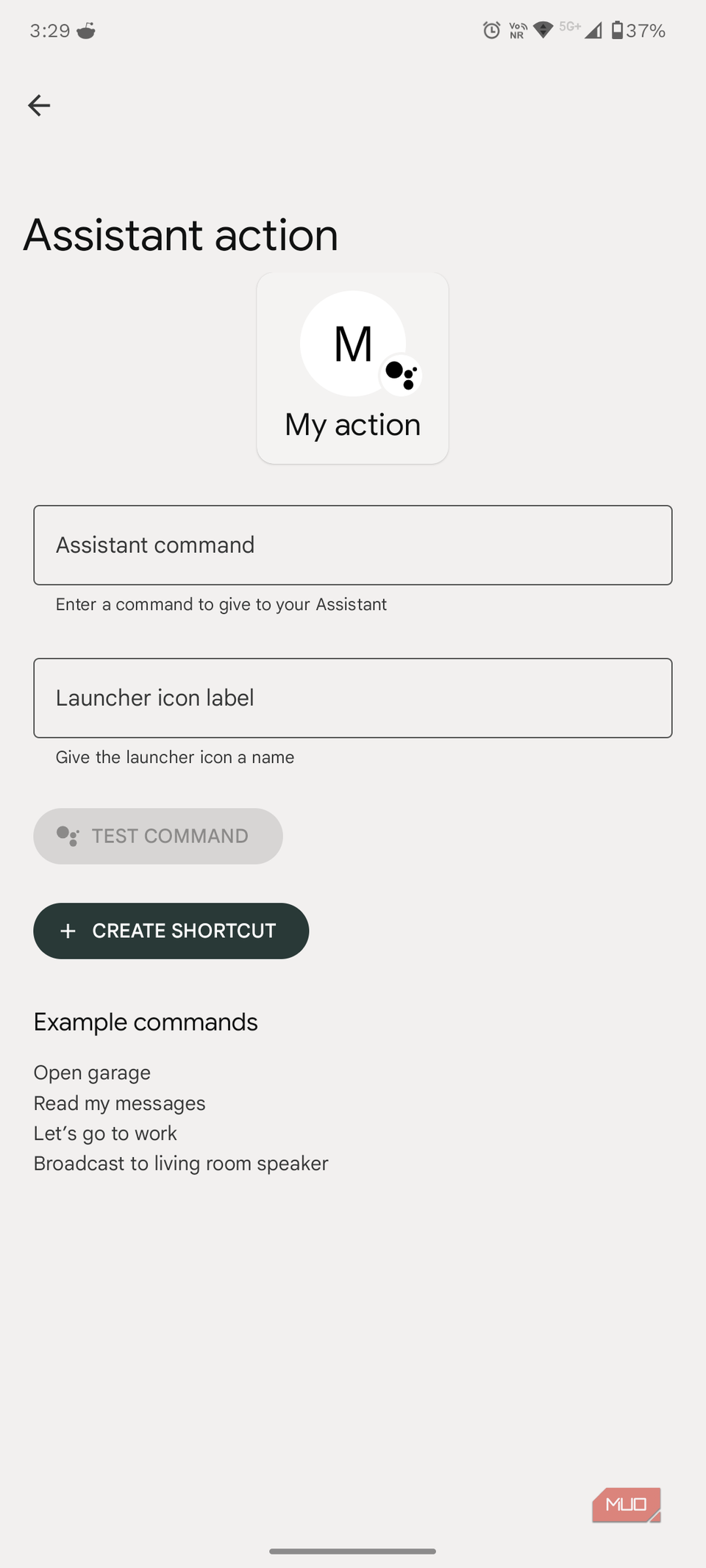Tap the battery indicator showing 37%
706x1568 pixels.
[x=637, y=30]
